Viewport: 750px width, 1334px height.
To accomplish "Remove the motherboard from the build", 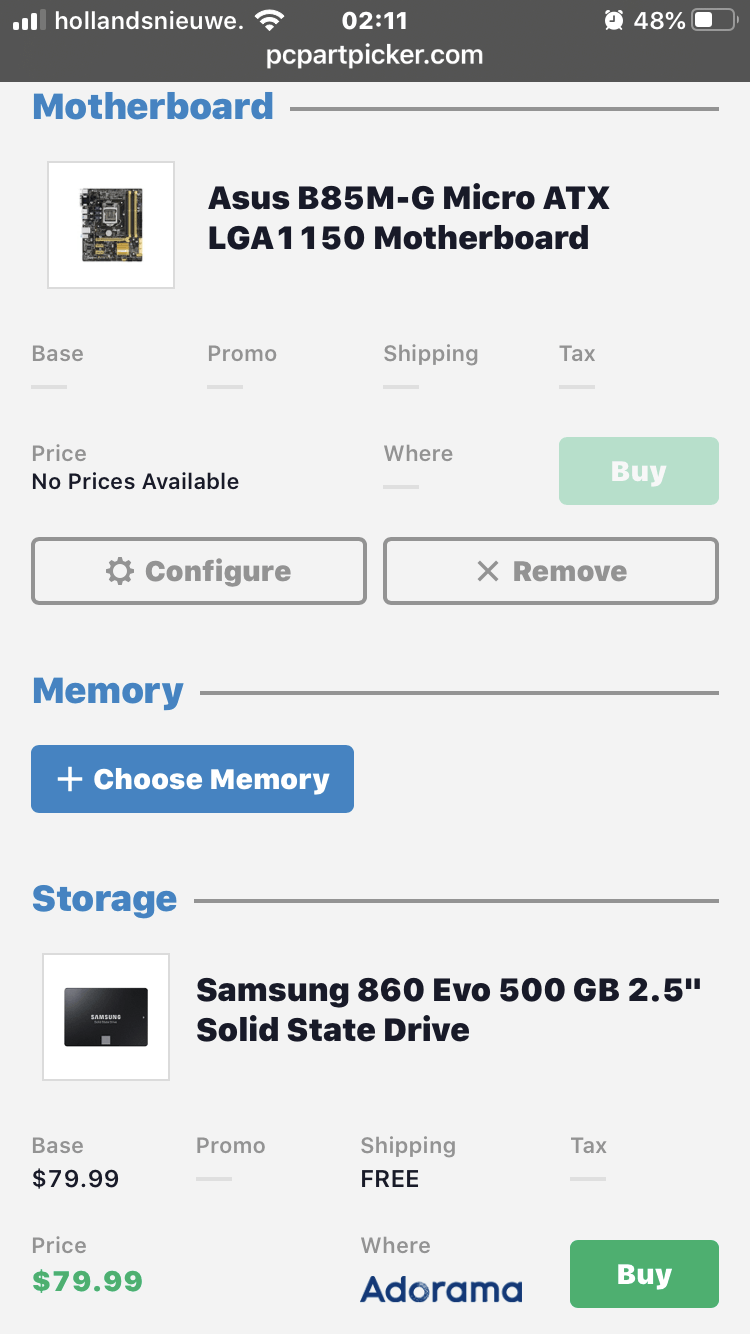I will click(x=551, y=571).
